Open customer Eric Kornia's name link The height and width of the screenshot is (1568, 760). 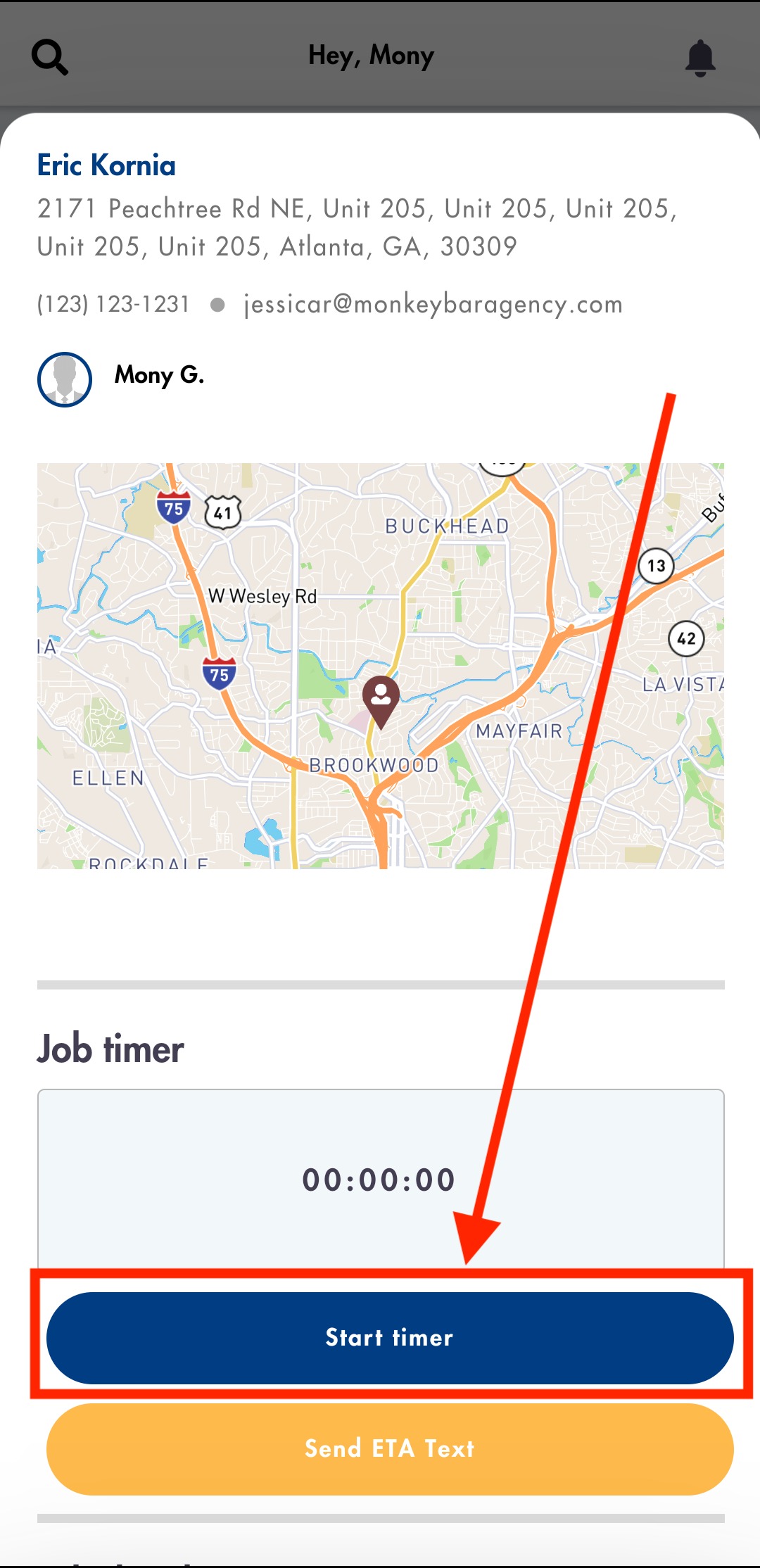[x=106, y=165]
